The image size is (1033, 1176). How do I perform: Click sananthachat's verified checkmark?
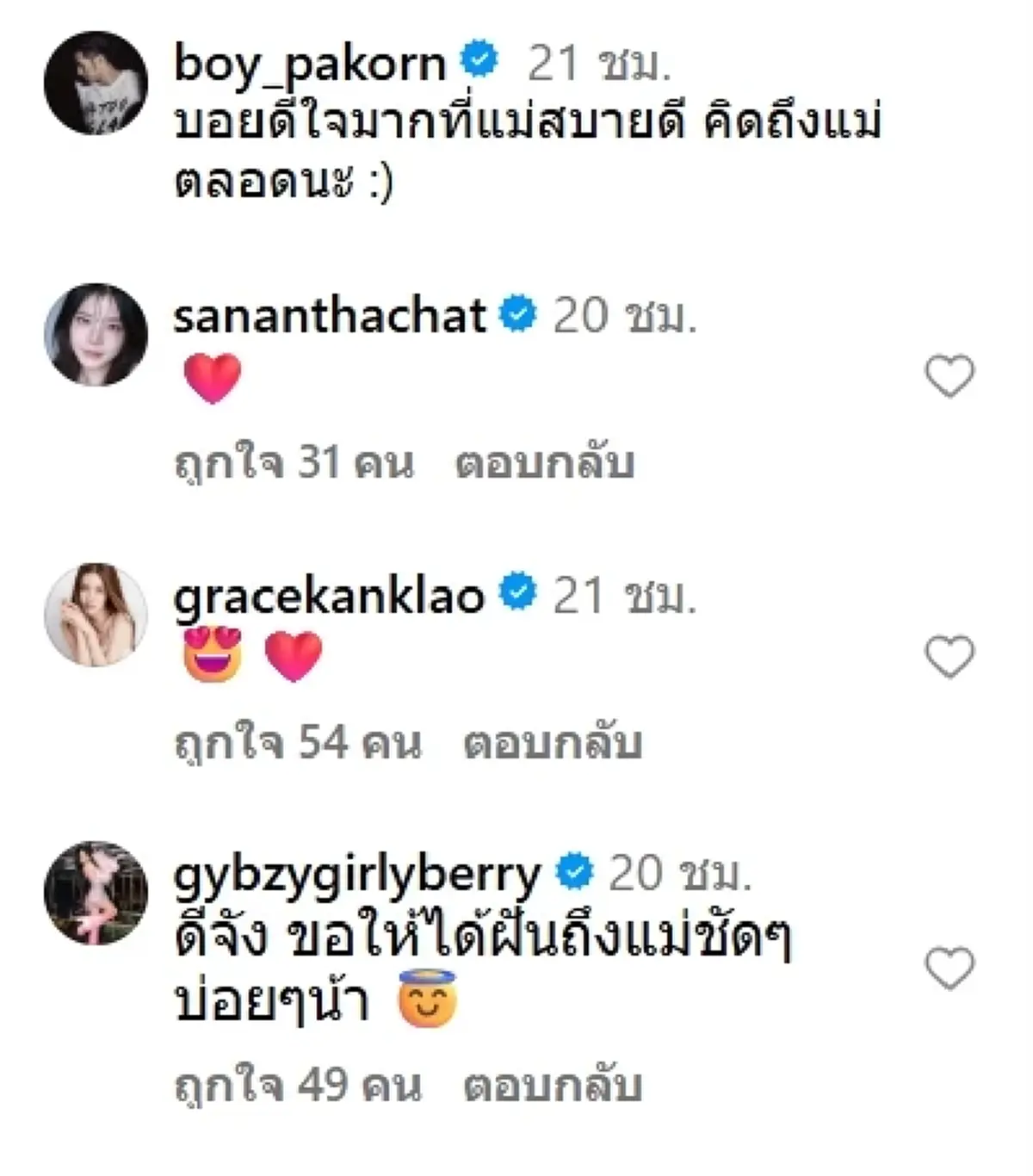click(x=519, y=316)
